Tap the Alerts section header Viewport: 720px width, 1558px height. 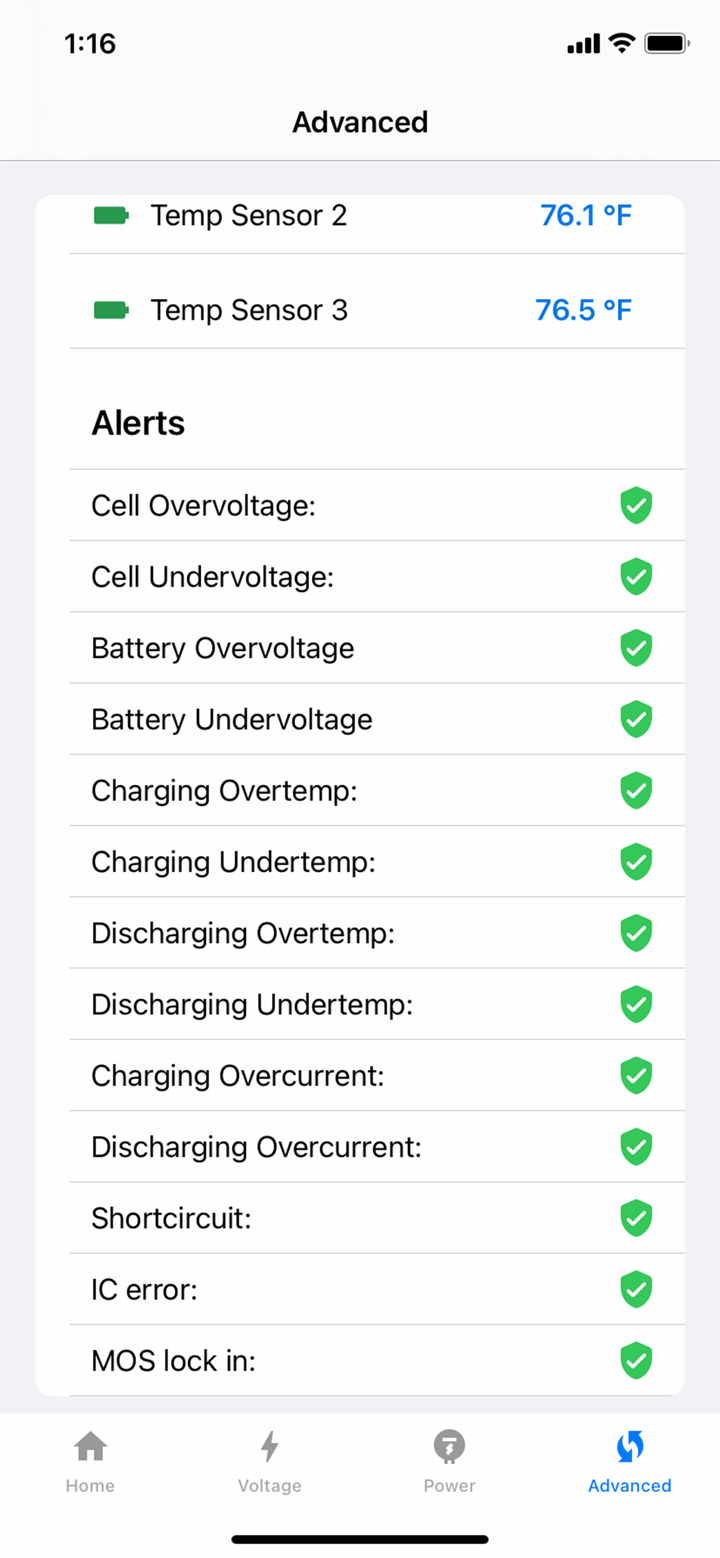138,422
